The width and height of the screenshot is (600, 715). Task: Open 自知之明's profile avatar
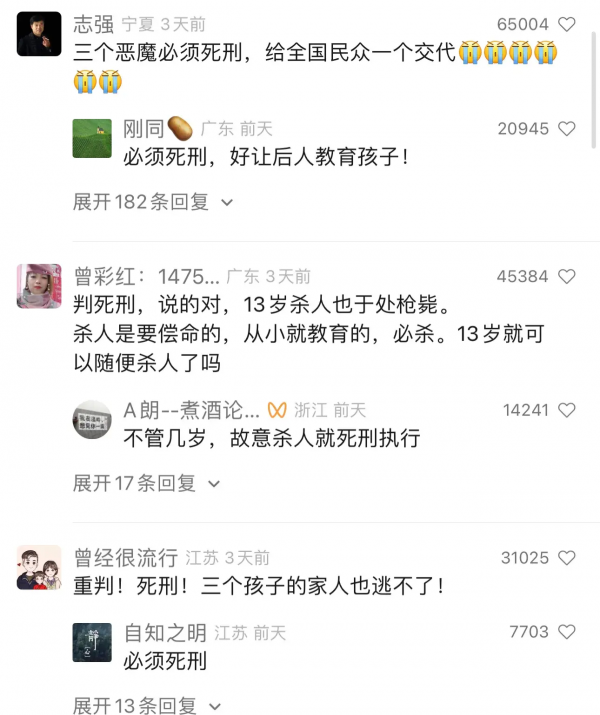coord(92,642)
